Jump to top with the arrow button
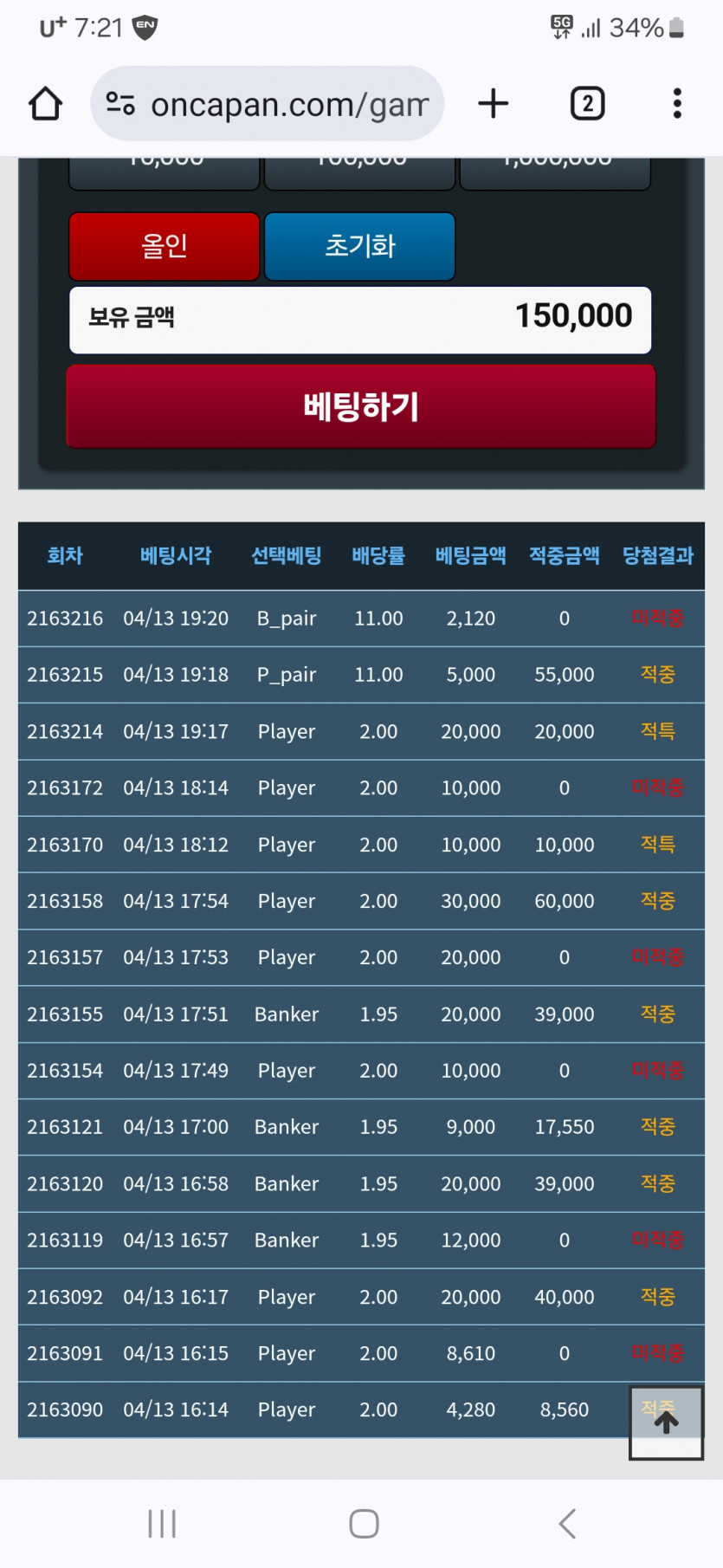 click(666, 1422)
